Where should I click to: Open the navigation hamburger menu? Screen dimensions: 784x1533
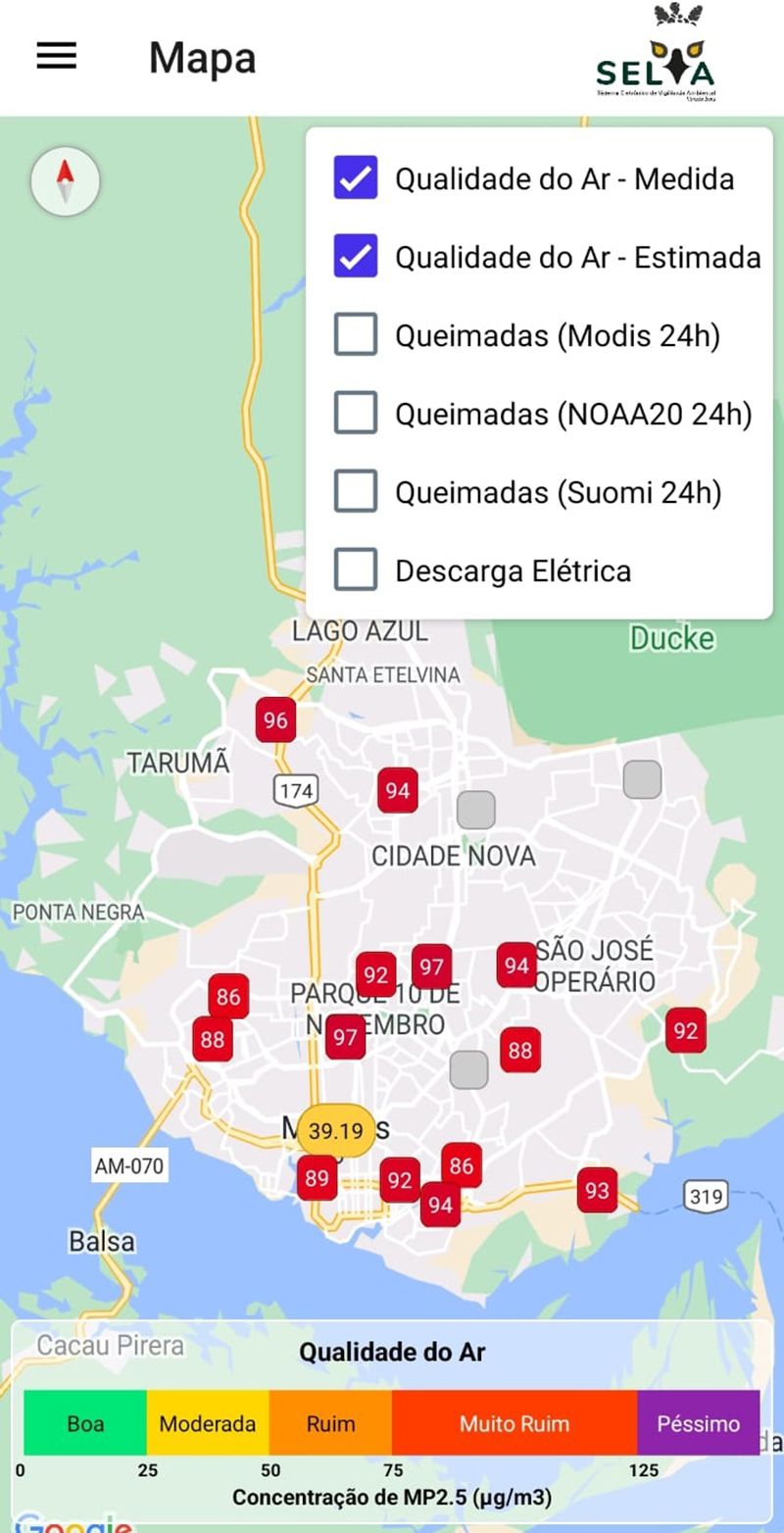(55, 56)
